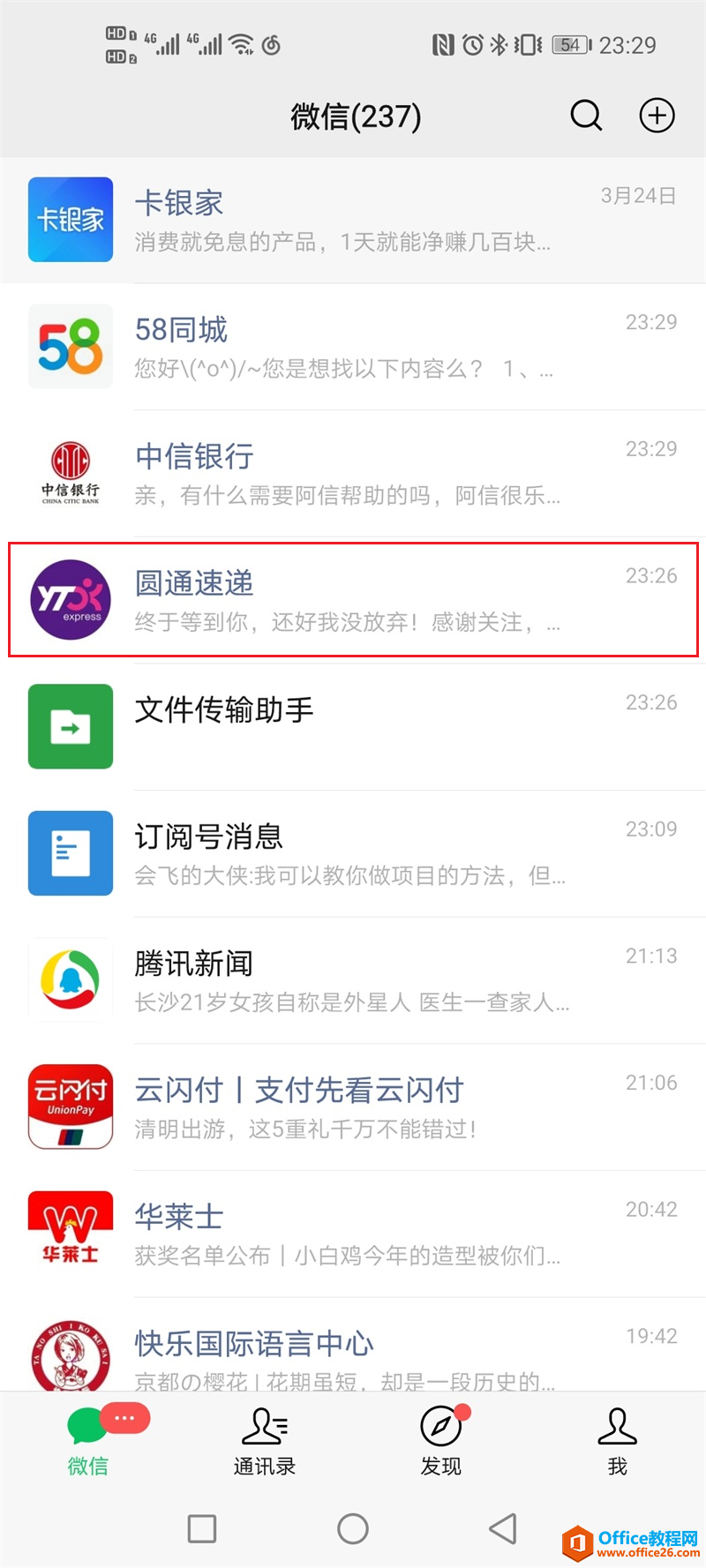
Task: Open the 云闪付 conversation
Action: [353, 1107]
